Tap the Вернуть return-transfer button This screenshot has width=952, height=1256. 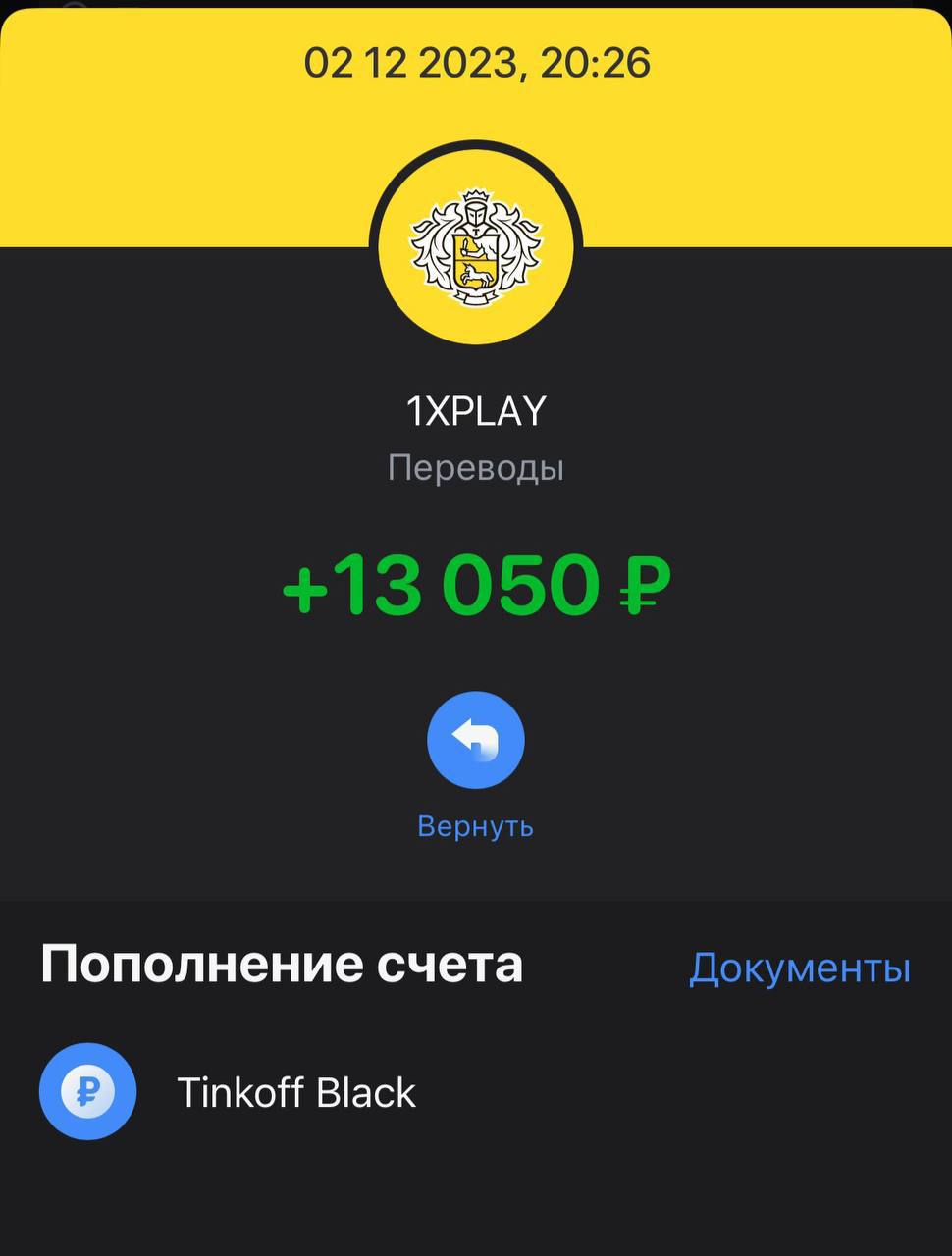point(475,741)
